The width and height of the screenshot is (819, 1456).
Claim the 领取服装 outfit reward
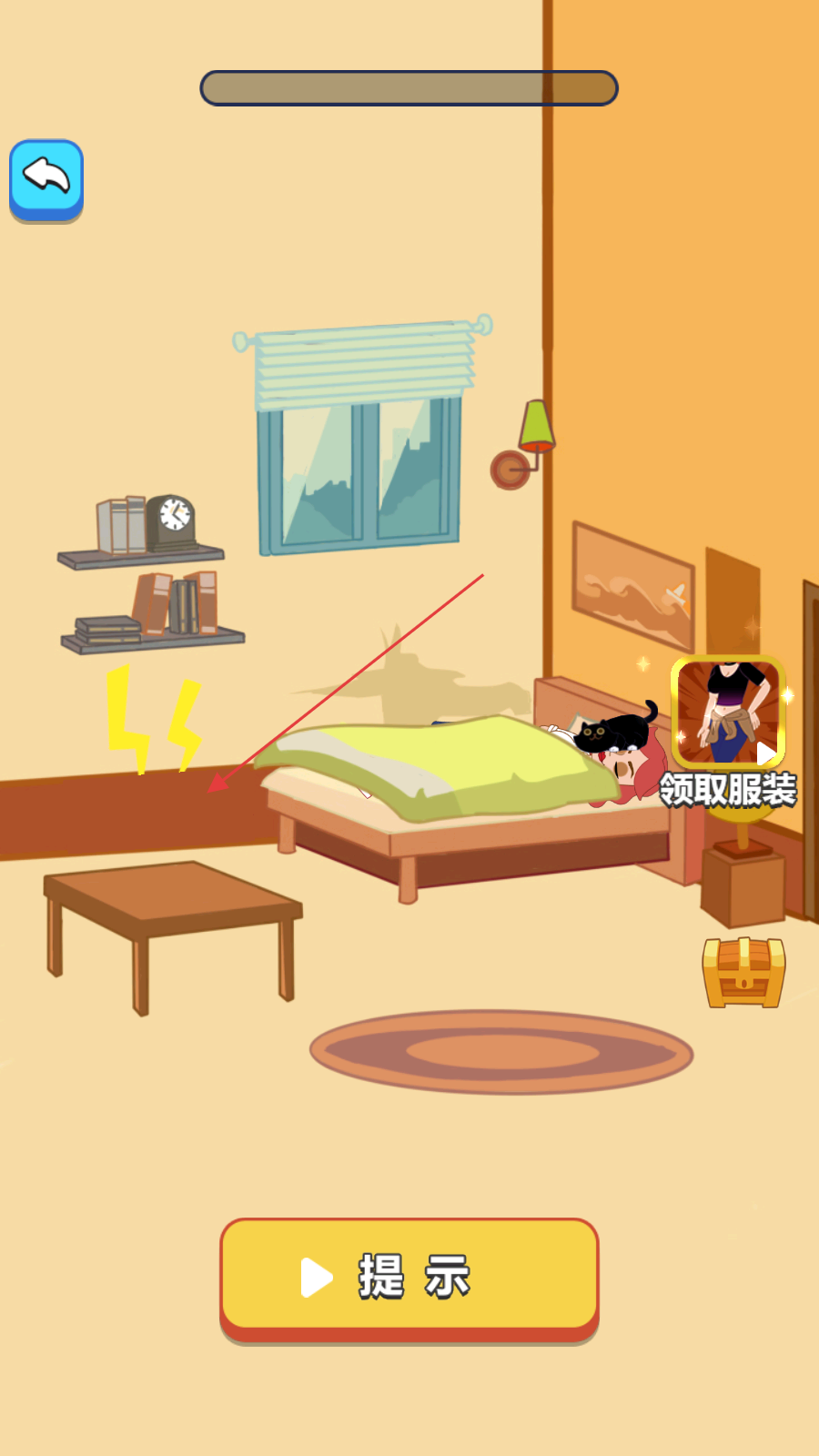tap(728, 733)
